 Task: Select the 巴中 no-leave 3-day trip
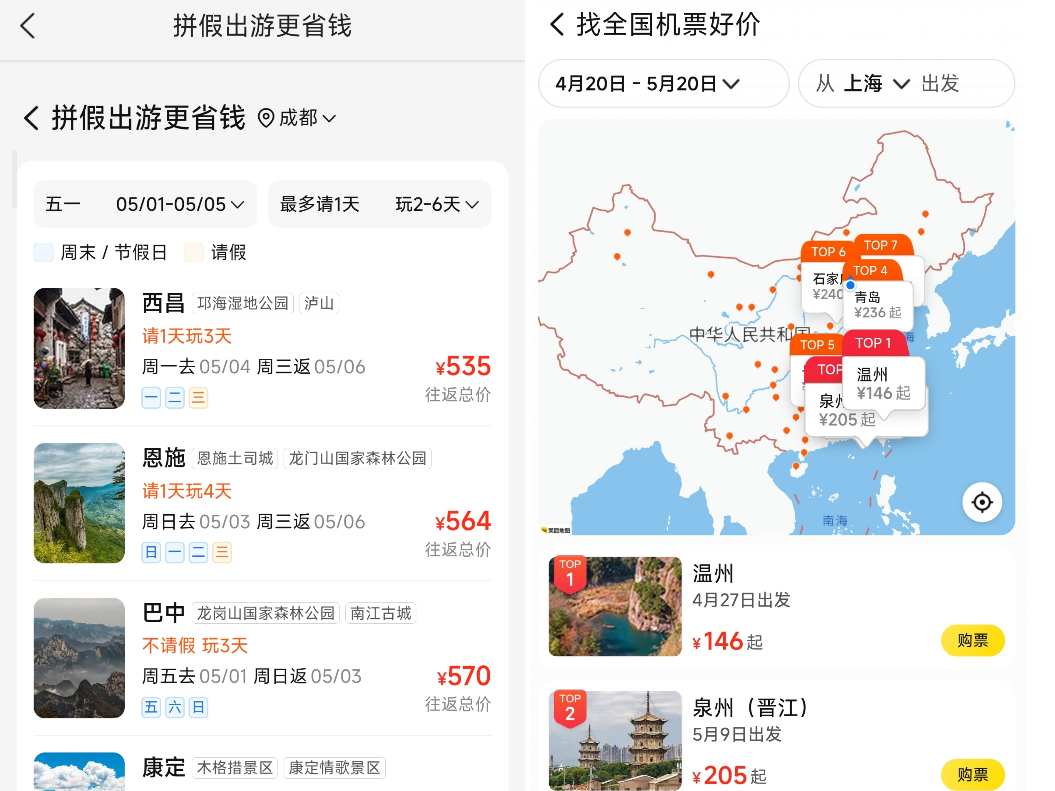262,657
